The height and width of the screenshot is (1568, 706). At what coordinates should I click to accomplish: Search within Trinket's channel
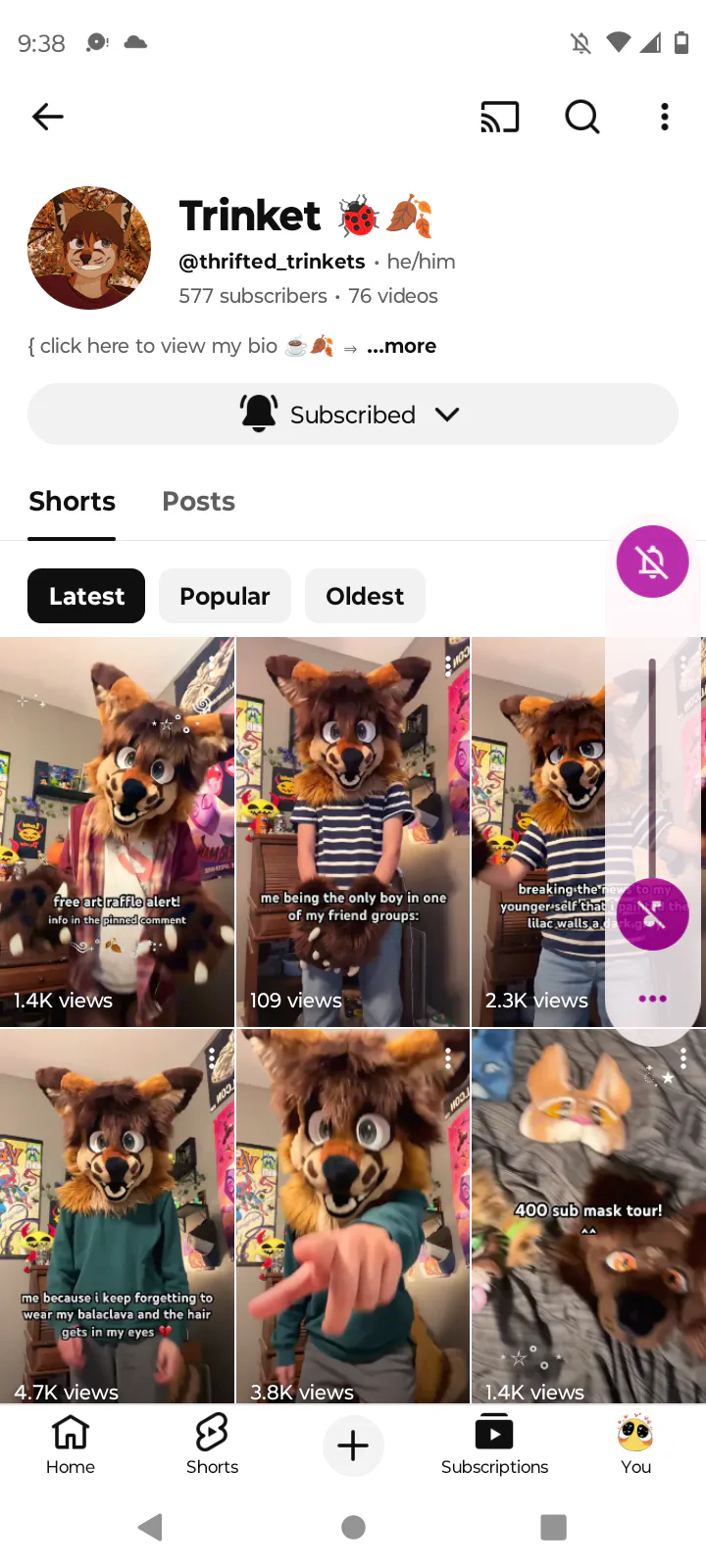pyautogui.click(x=582, y=117)
